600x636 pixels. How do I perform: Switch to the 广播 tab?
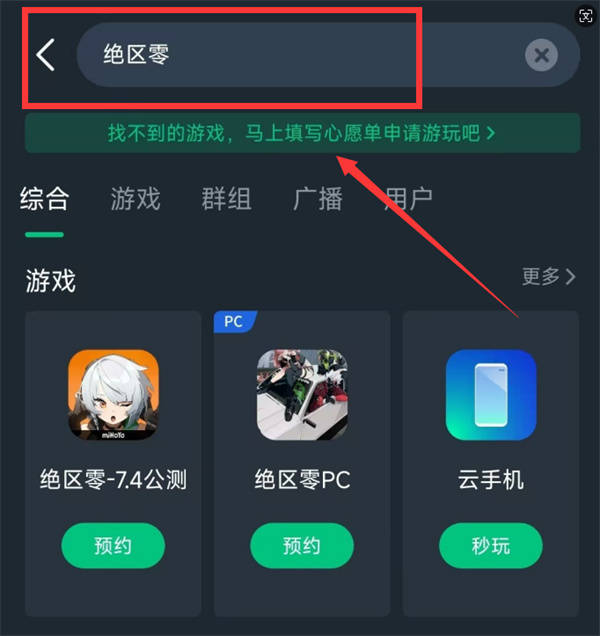click(318, 198)
